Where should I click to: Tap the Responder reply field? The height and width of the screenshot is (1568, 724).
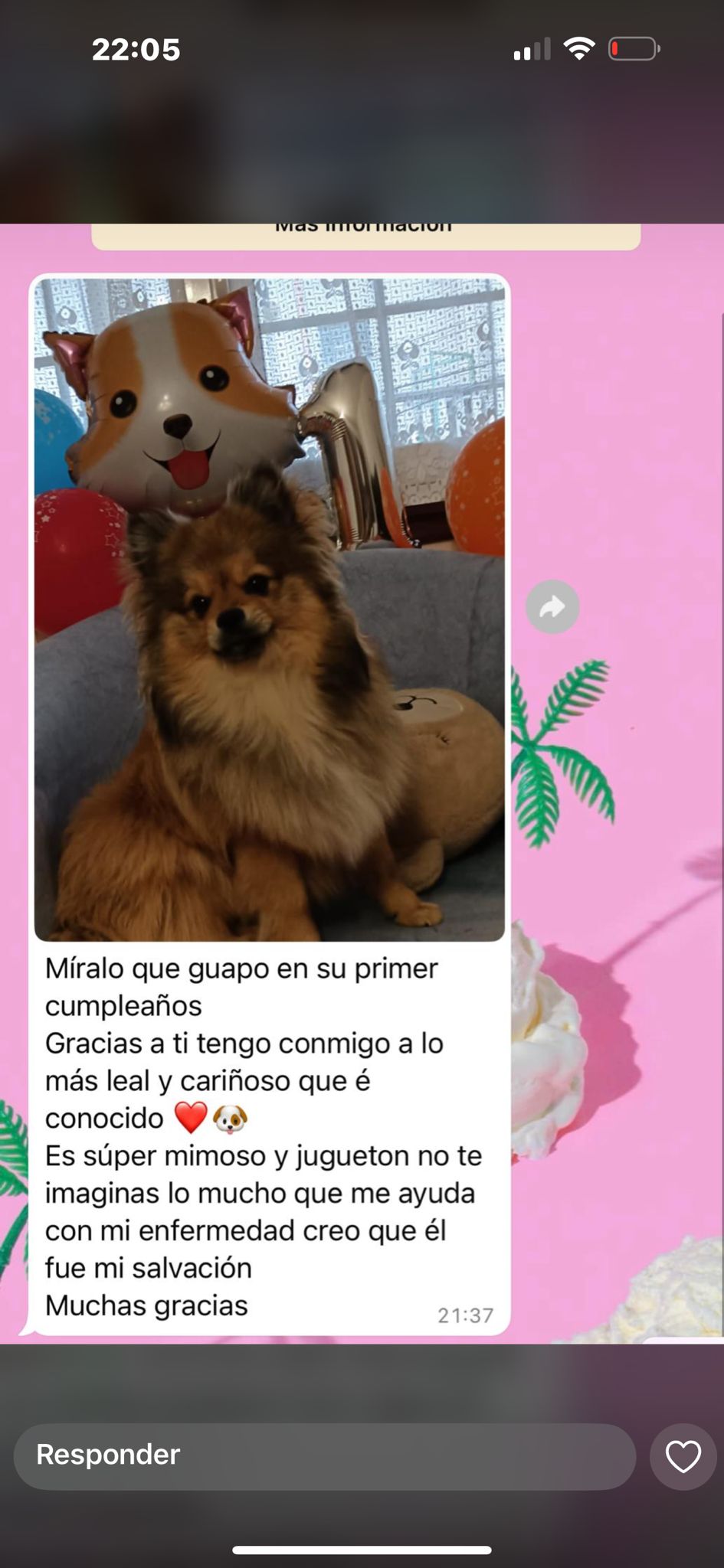tap(325, 1455)
